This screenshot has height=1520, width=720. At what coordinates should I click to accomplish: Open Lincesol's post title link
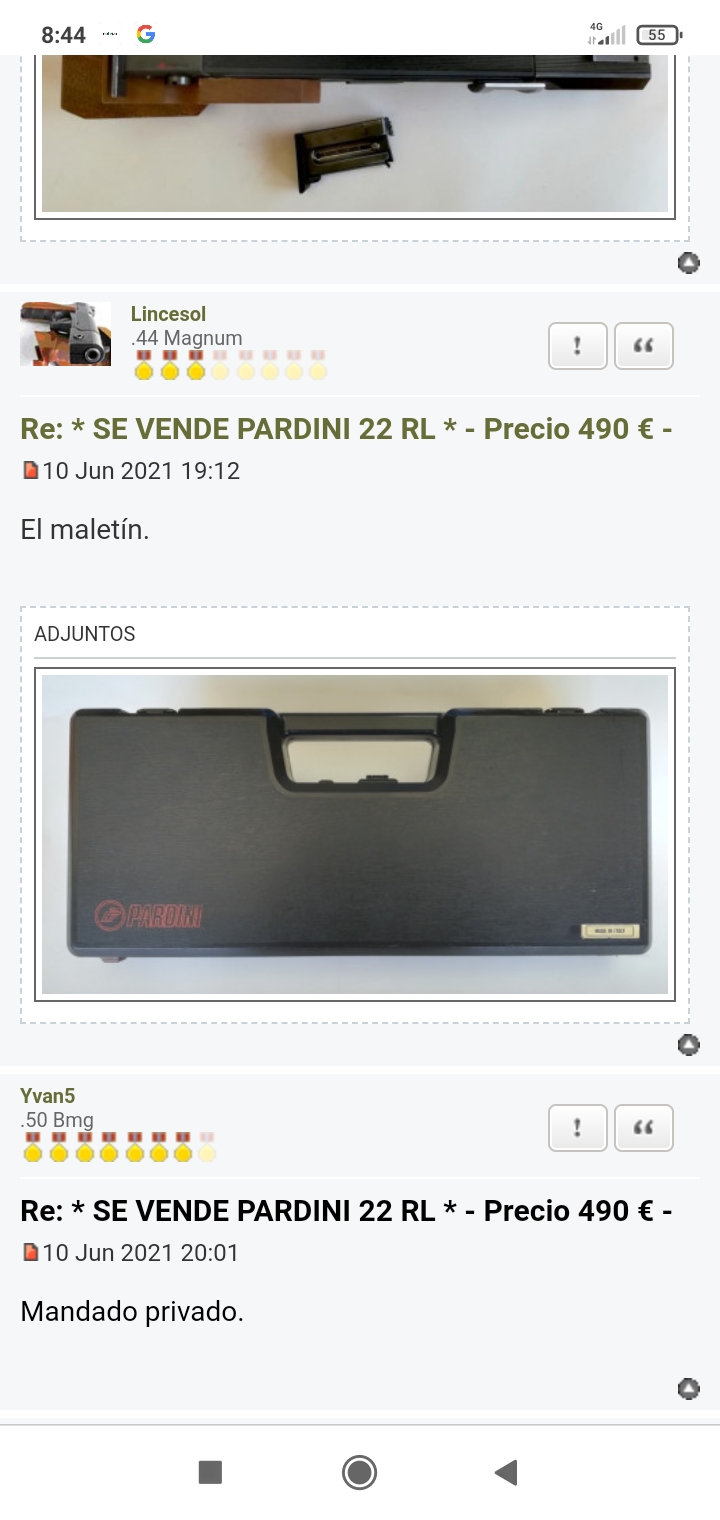click(345, 429)
